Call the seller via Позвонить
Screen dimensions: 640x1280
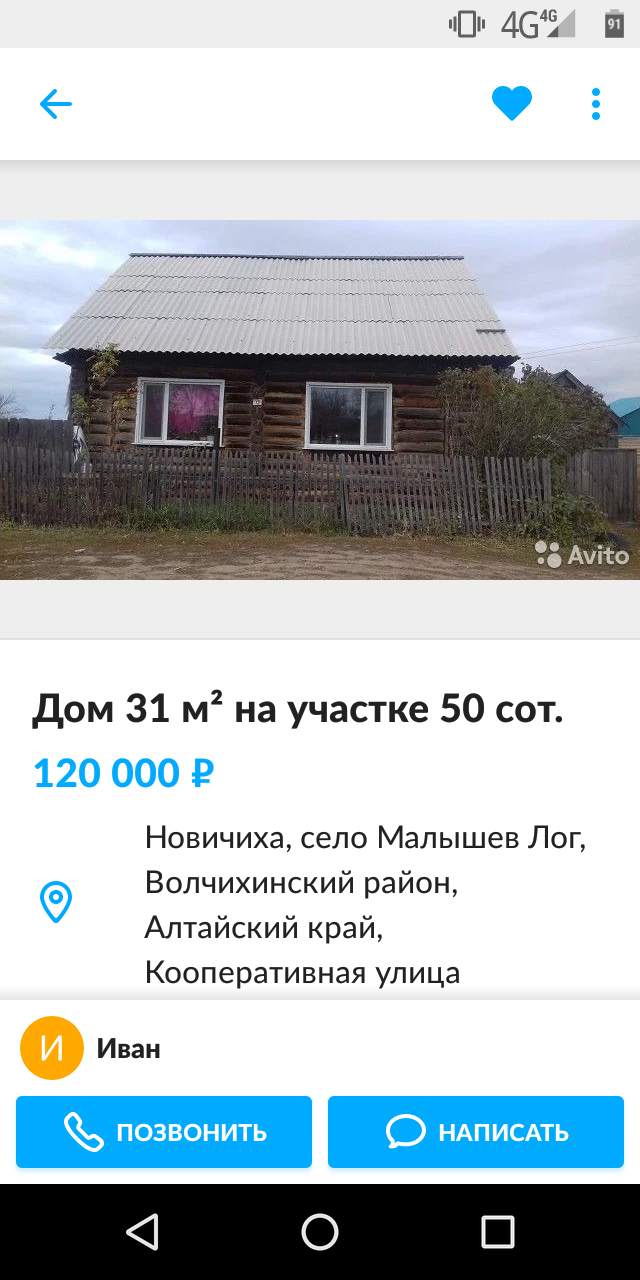click(x=164, y=1132)
